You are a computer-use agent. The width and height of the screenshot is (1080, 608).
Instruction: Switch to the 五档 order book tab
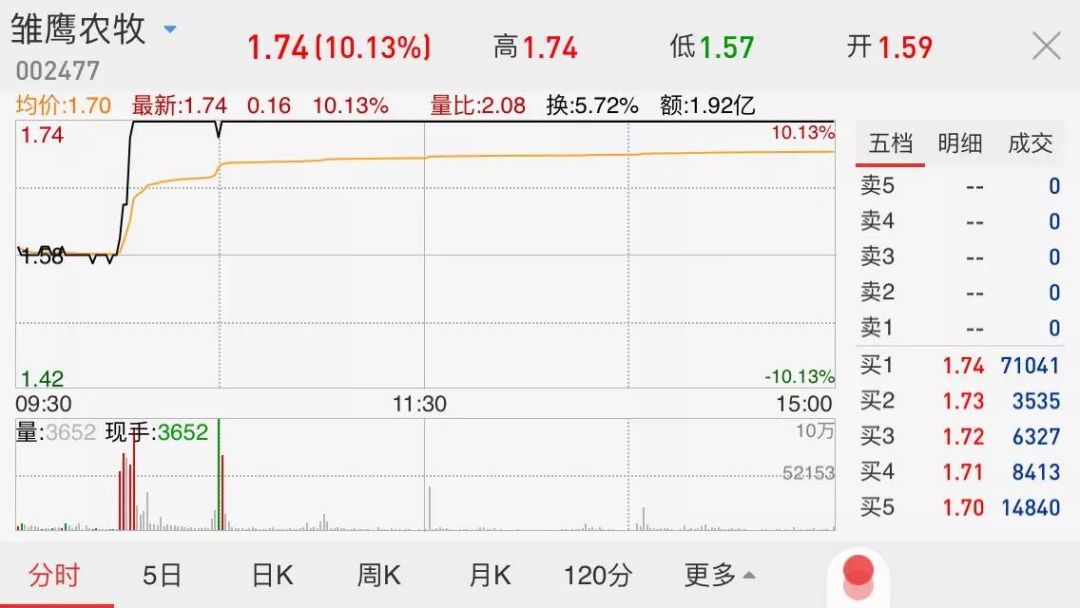click(890, 143)
